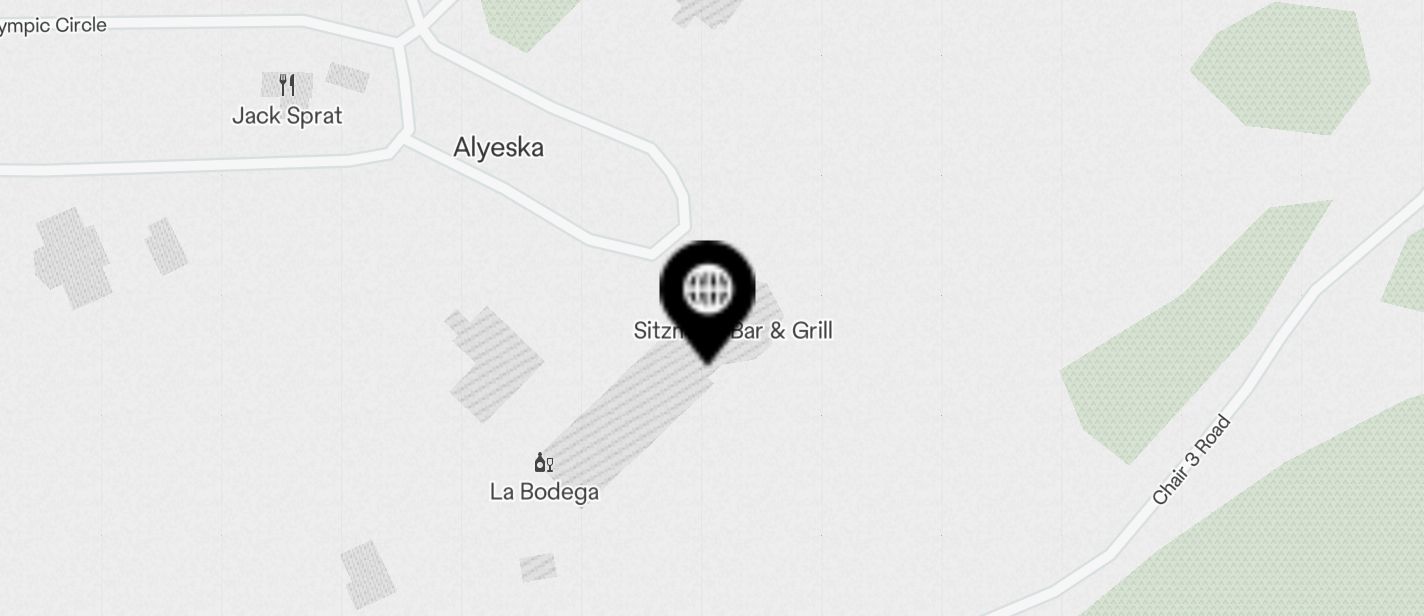
Task: Tap the globe location pin marker
Action: tap(707, 292)
